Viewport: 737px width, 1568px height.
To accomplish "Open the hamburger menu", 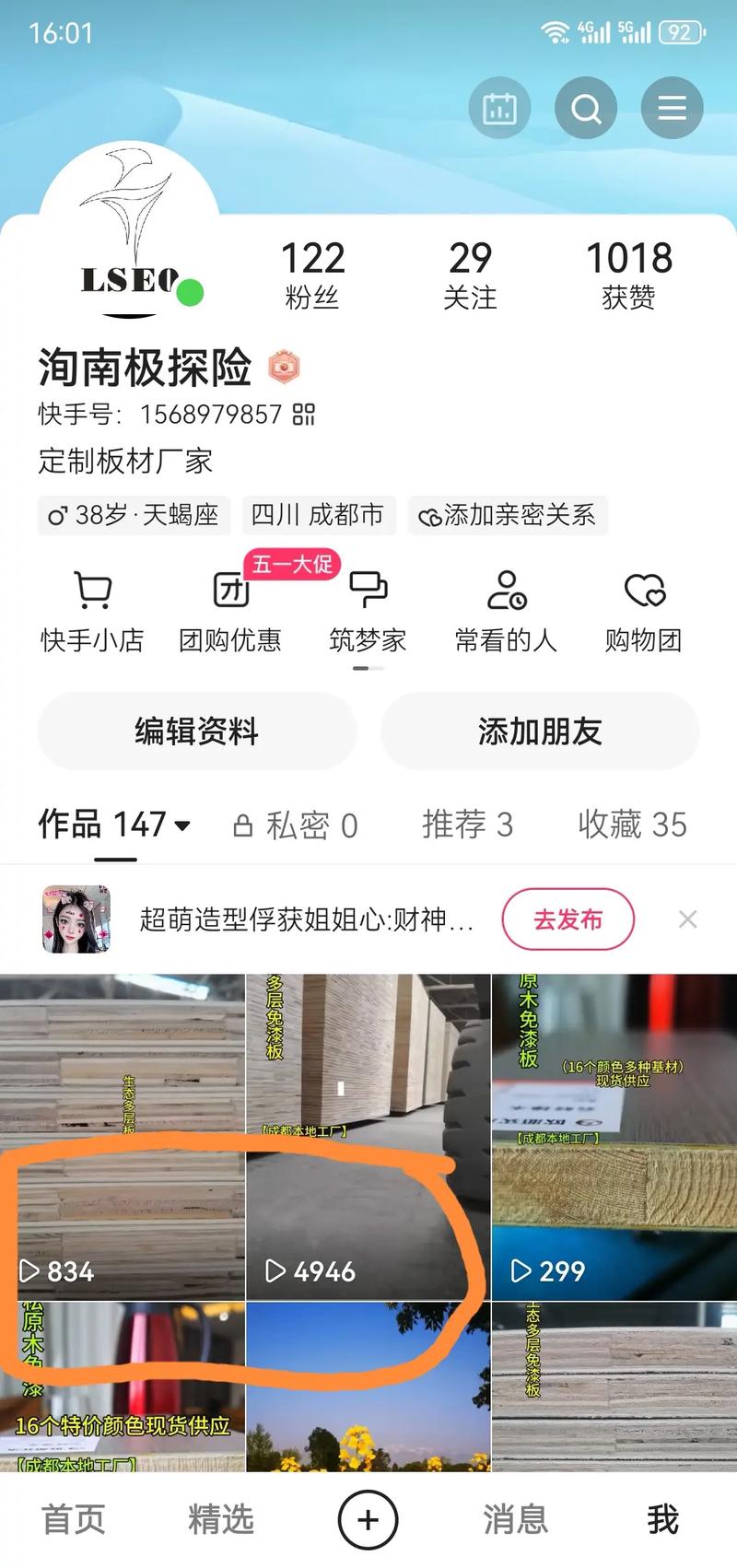I will pyautogui.click(x=672, y=109).
